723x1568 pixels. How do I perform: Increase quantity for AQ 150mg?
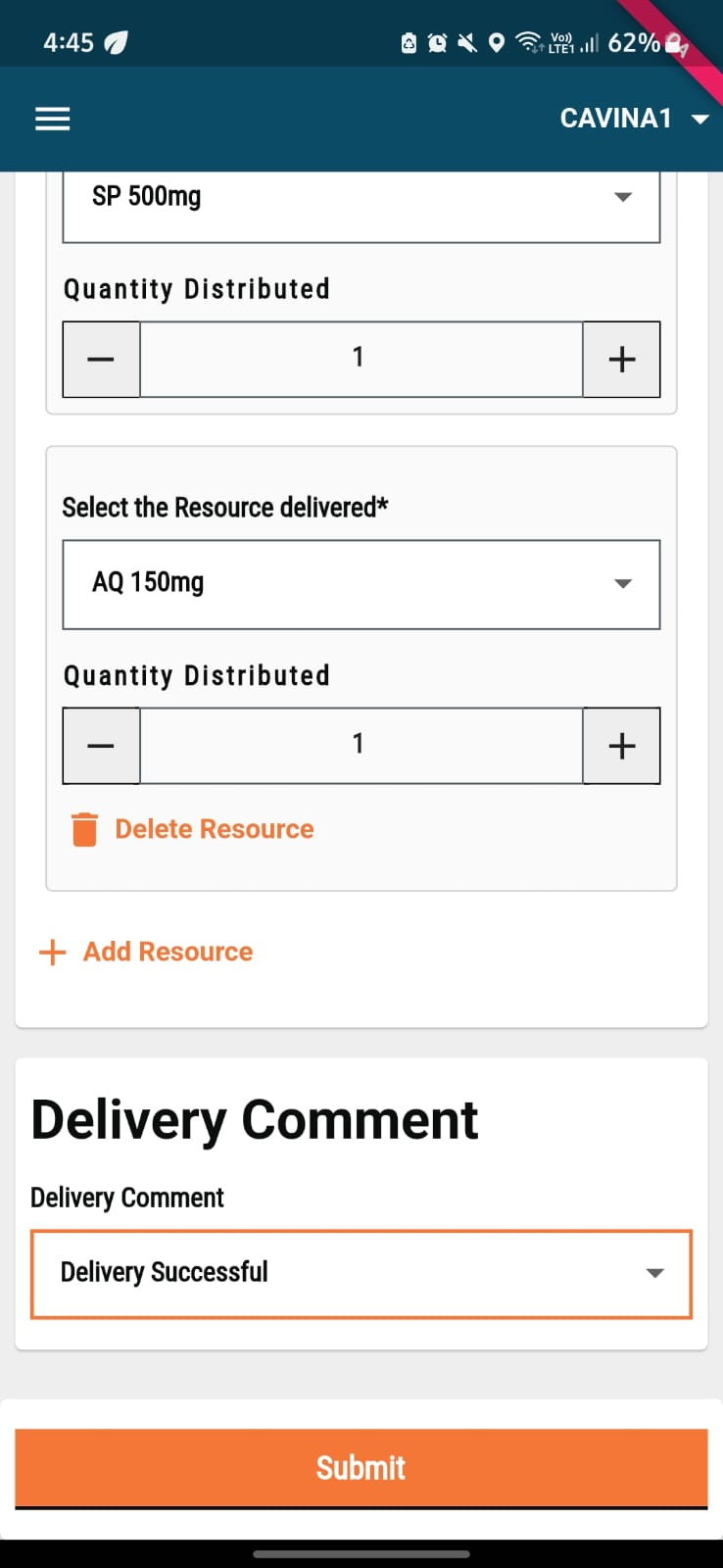coord(621,746)
